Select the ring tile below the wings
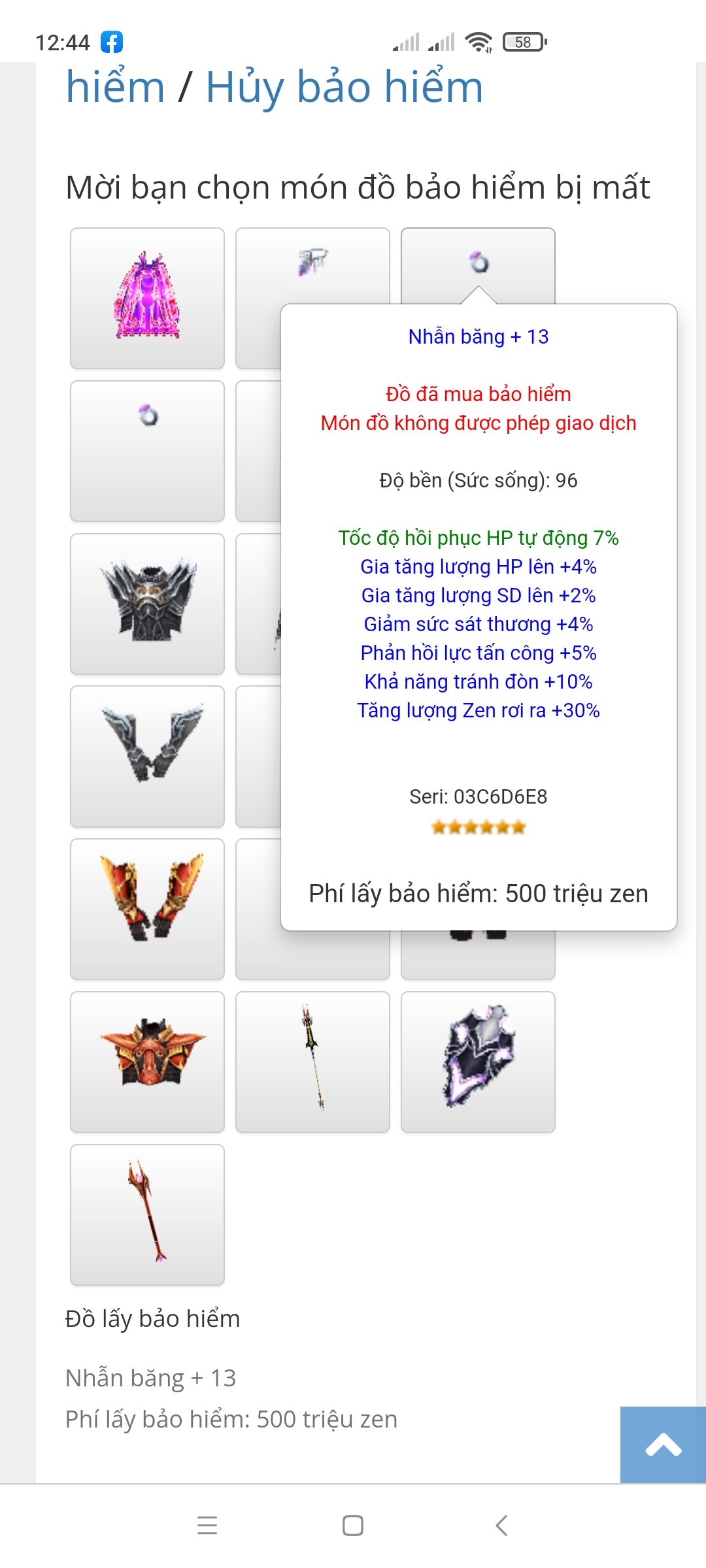The width and height of the screenshot is (706, 1568). [147, 451]
